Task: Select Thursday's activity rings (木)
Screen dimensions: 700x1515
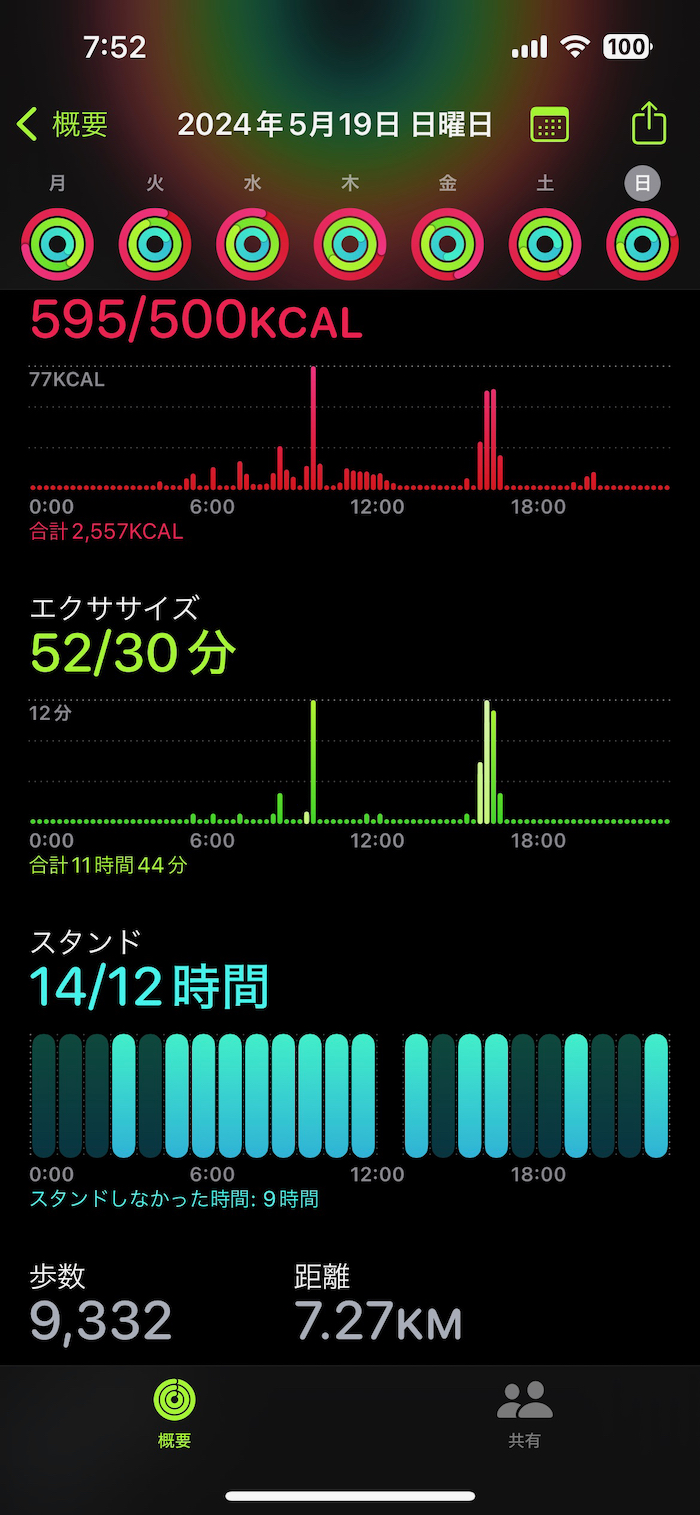Action: (x=350, y=244)
